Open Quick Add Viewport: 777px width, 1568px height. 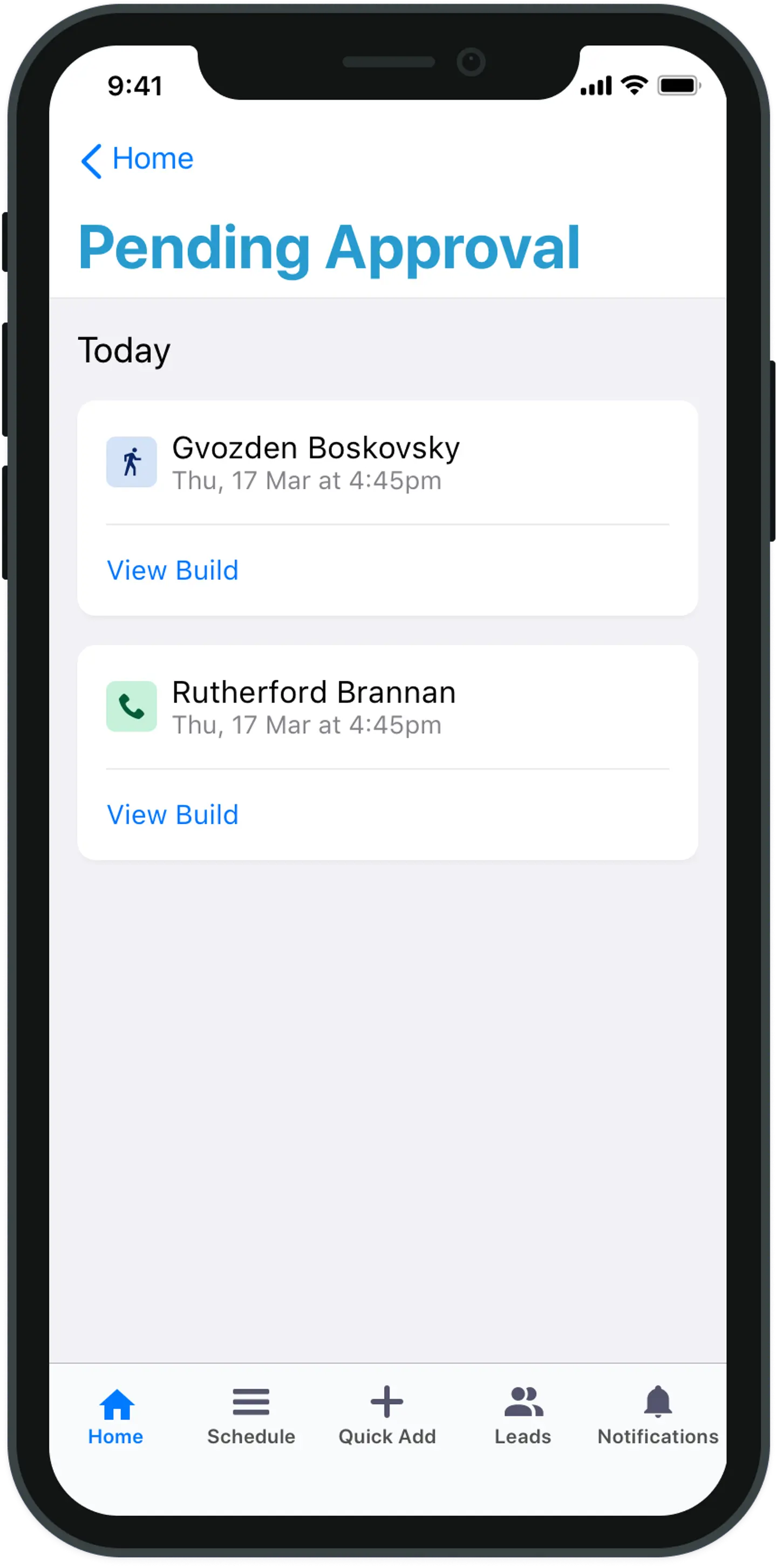point(387,1416)
